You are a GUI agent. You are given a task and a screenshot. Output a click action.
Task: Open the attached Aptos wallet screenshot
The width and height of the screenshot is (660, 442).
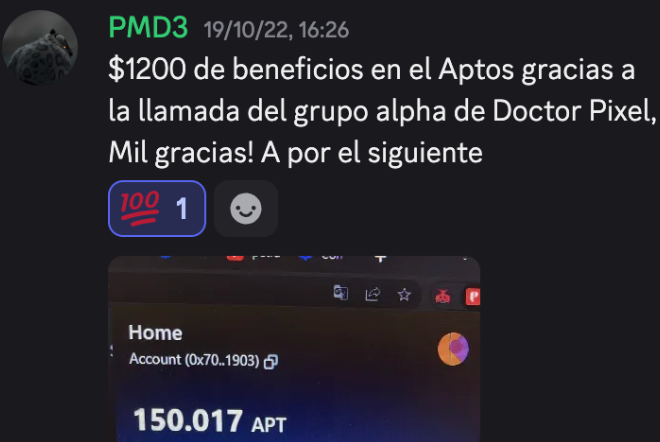[x=294, y=348]
